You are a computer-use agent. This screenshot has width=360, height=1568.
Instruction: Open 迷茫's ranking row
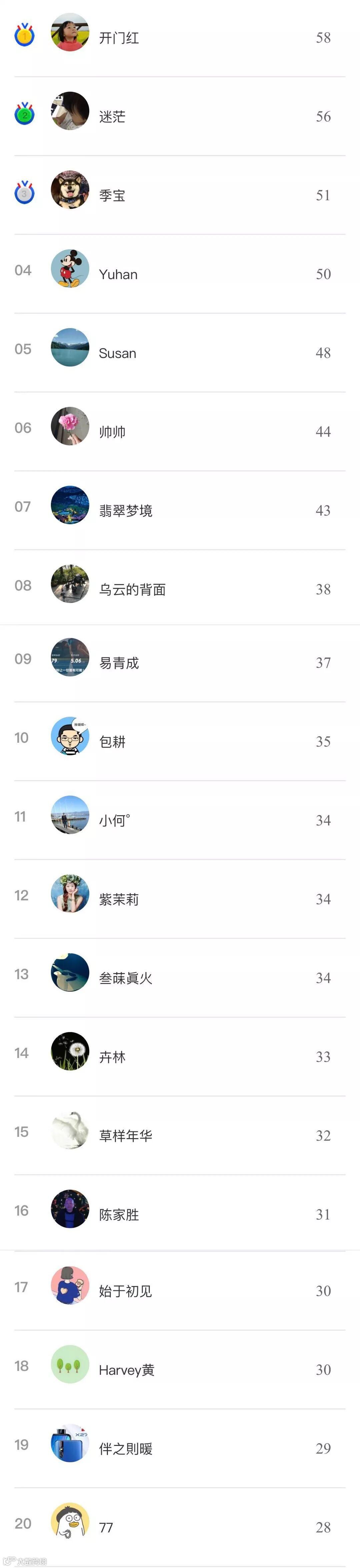(180, 116)
